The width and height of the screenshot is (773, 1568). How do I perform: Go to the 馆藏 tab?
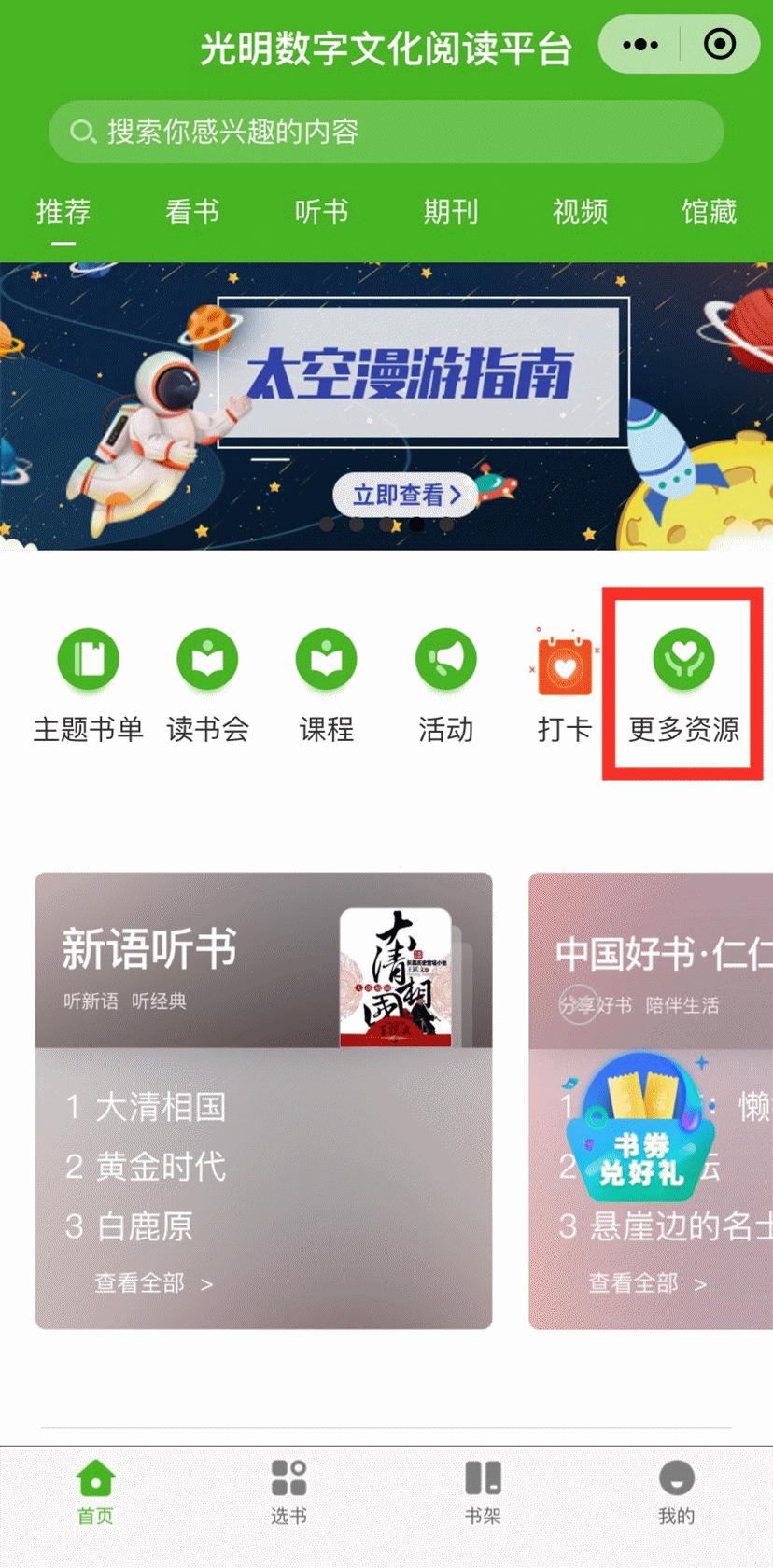(x=709, y=213)
